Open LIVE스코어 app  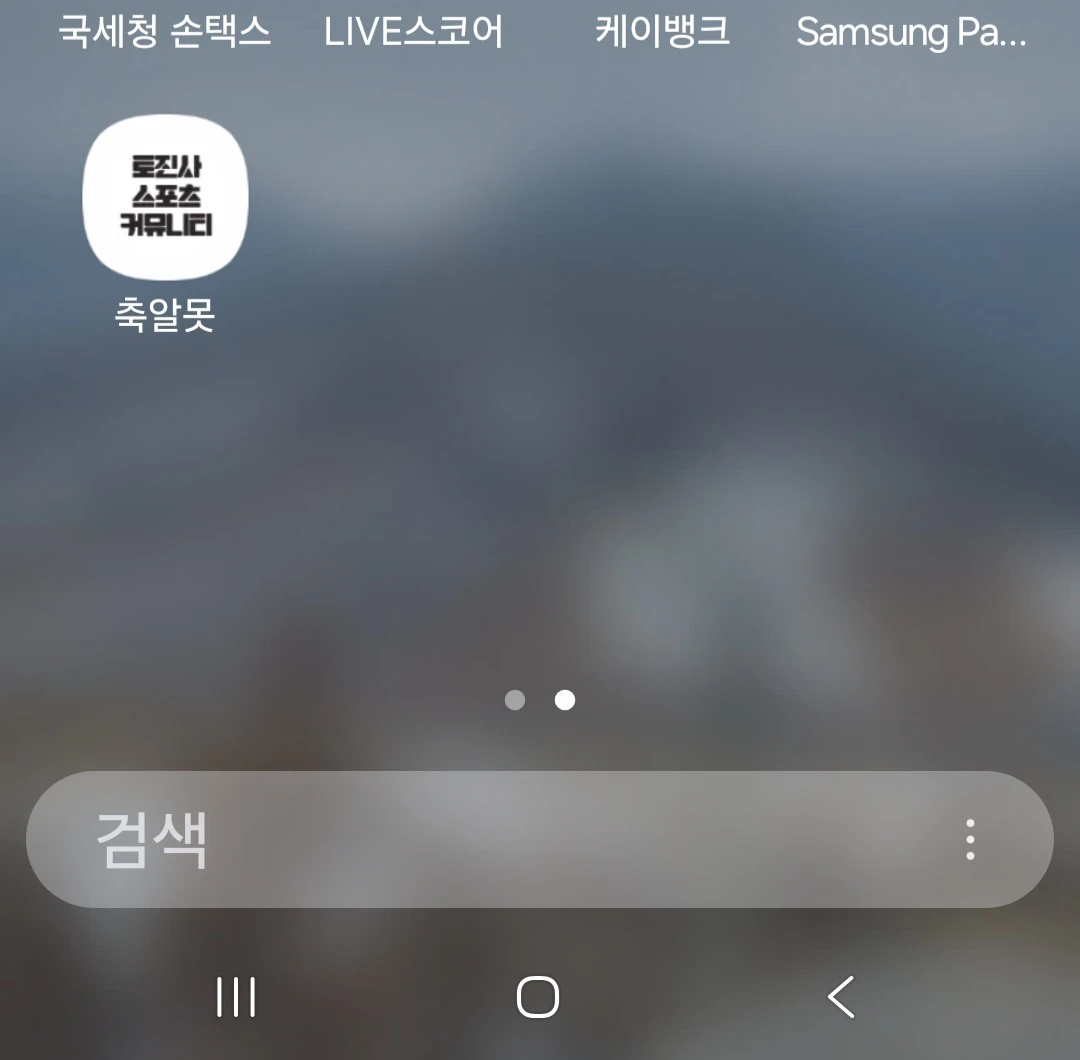(x=413, y=31)
